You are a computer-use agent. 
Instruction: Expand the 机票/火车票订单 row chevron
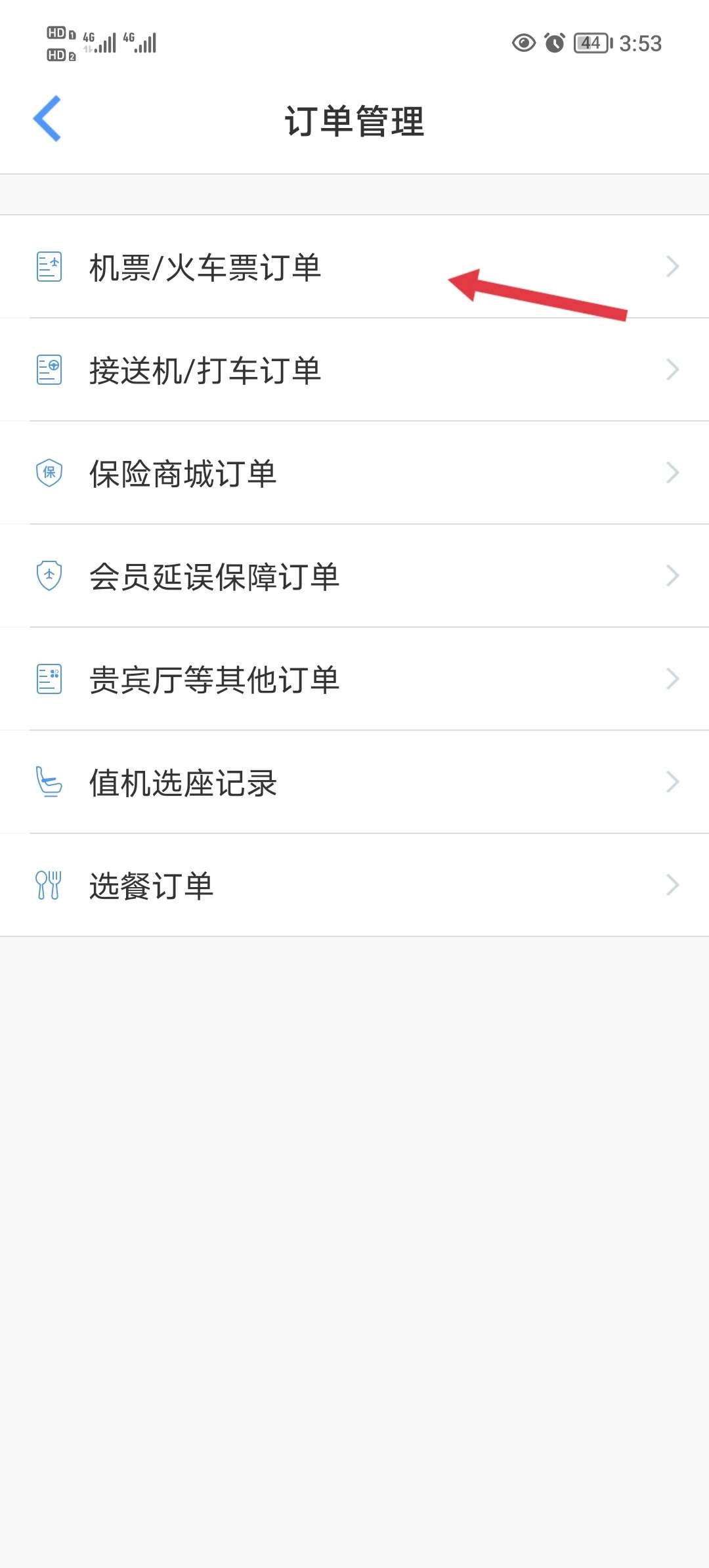[672, 266]
